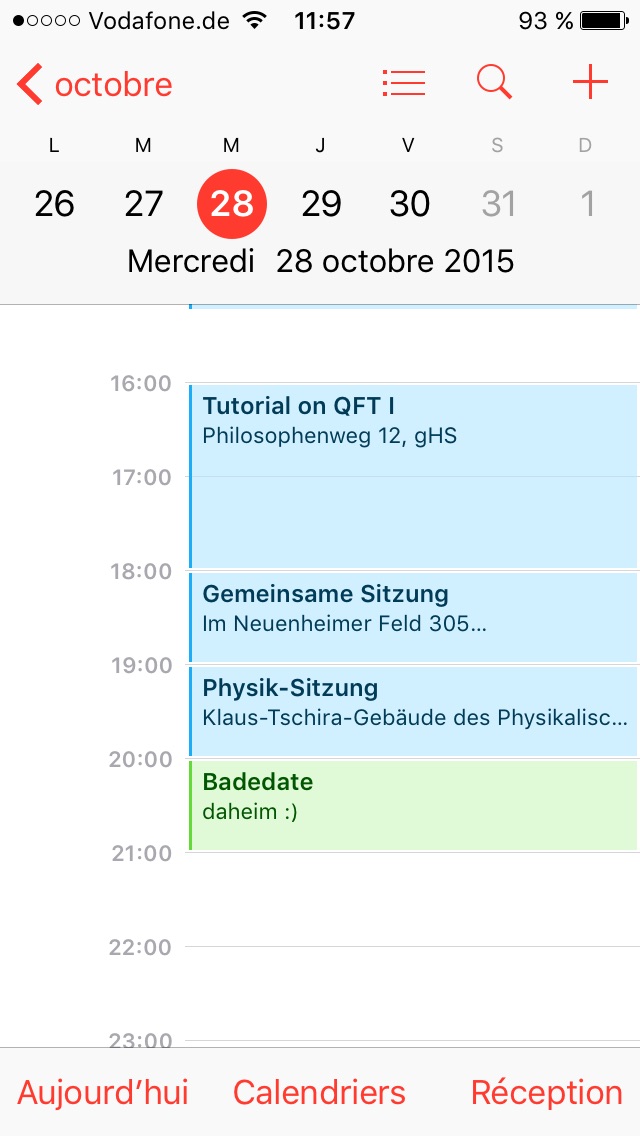
Task: Select Thursday 29 in the week strip
Action: click(321, 204)
